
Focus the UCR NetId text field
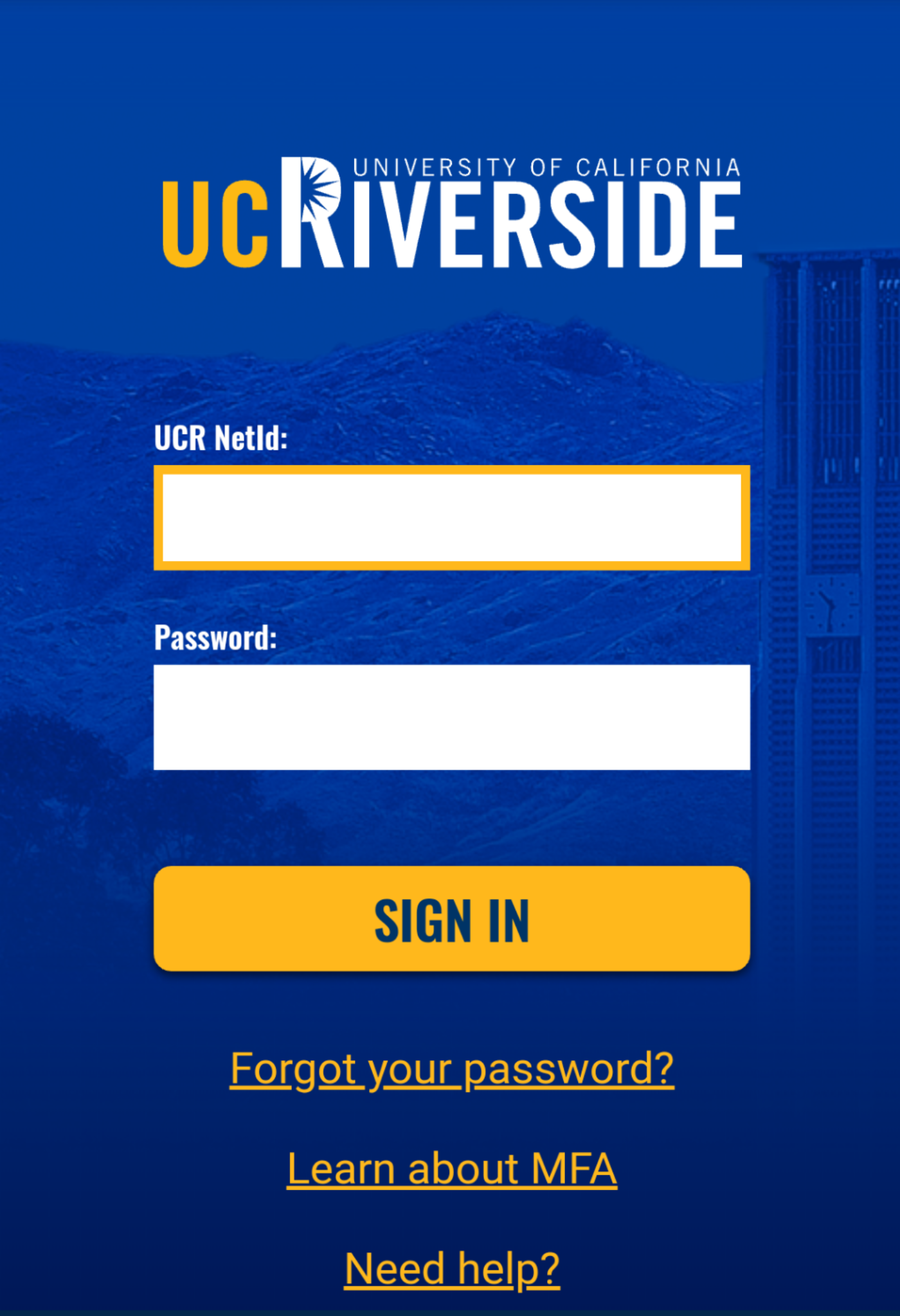(x=451, y=517)
